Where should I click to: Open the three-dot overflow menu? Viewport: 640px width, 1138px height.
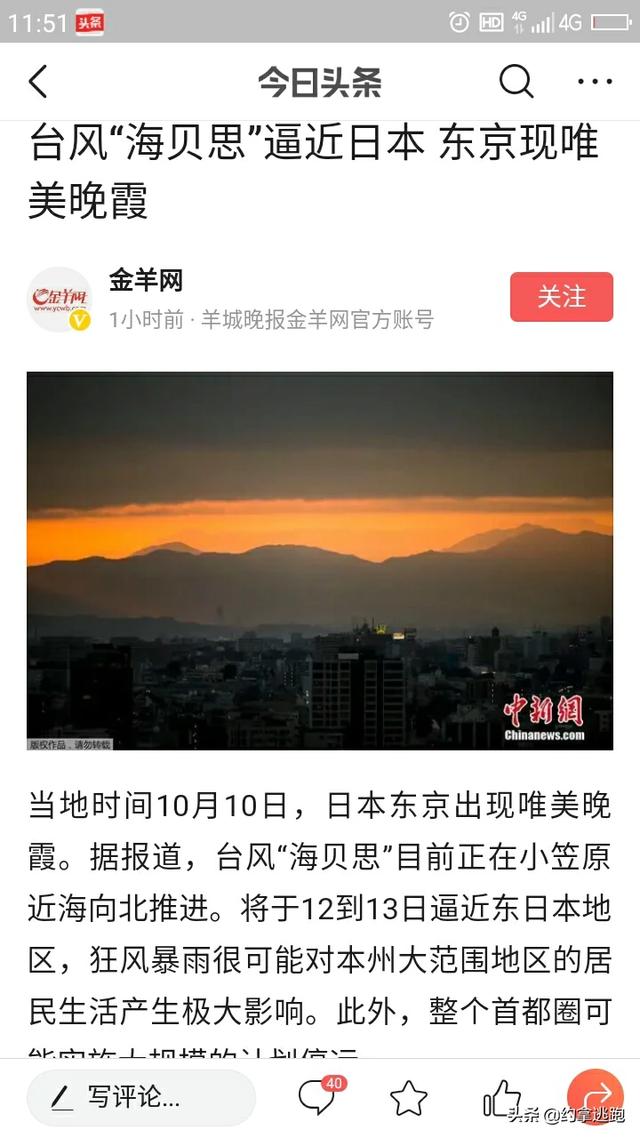coord(595,82)
